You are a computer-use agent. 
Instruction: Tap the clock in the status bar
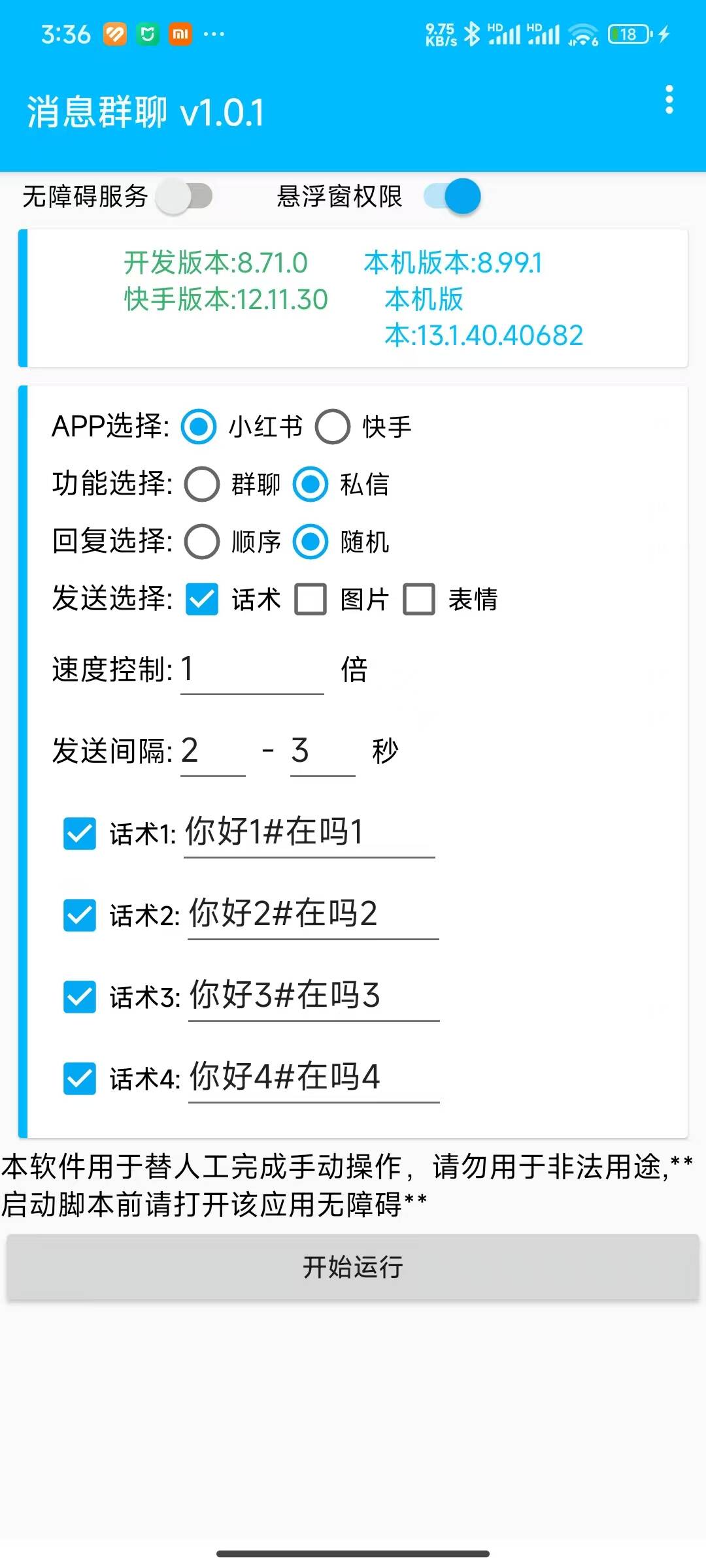click(66, 34)
